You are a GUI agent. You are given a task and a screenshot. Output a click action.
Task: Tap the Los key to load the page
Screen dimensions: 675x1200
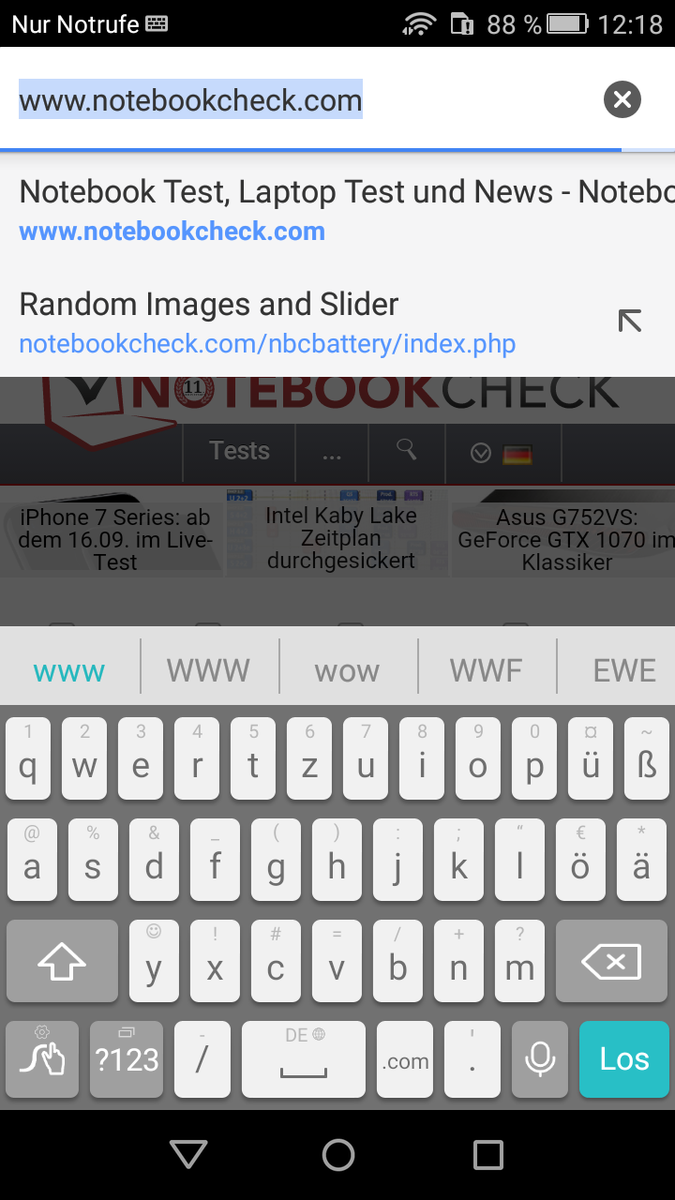[x=624, y=1059]
